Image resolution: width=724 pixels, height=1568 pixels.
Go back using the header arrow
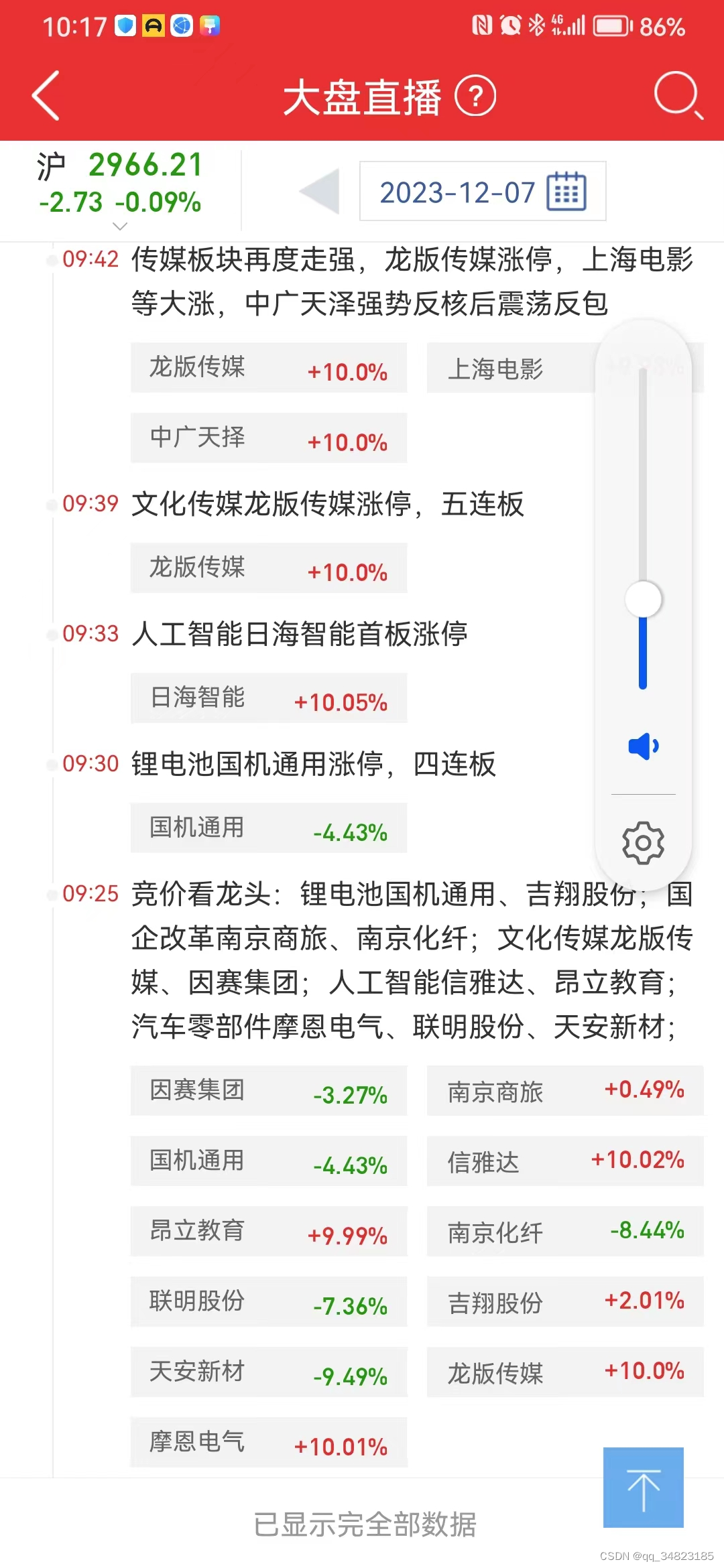click(46, 96)
